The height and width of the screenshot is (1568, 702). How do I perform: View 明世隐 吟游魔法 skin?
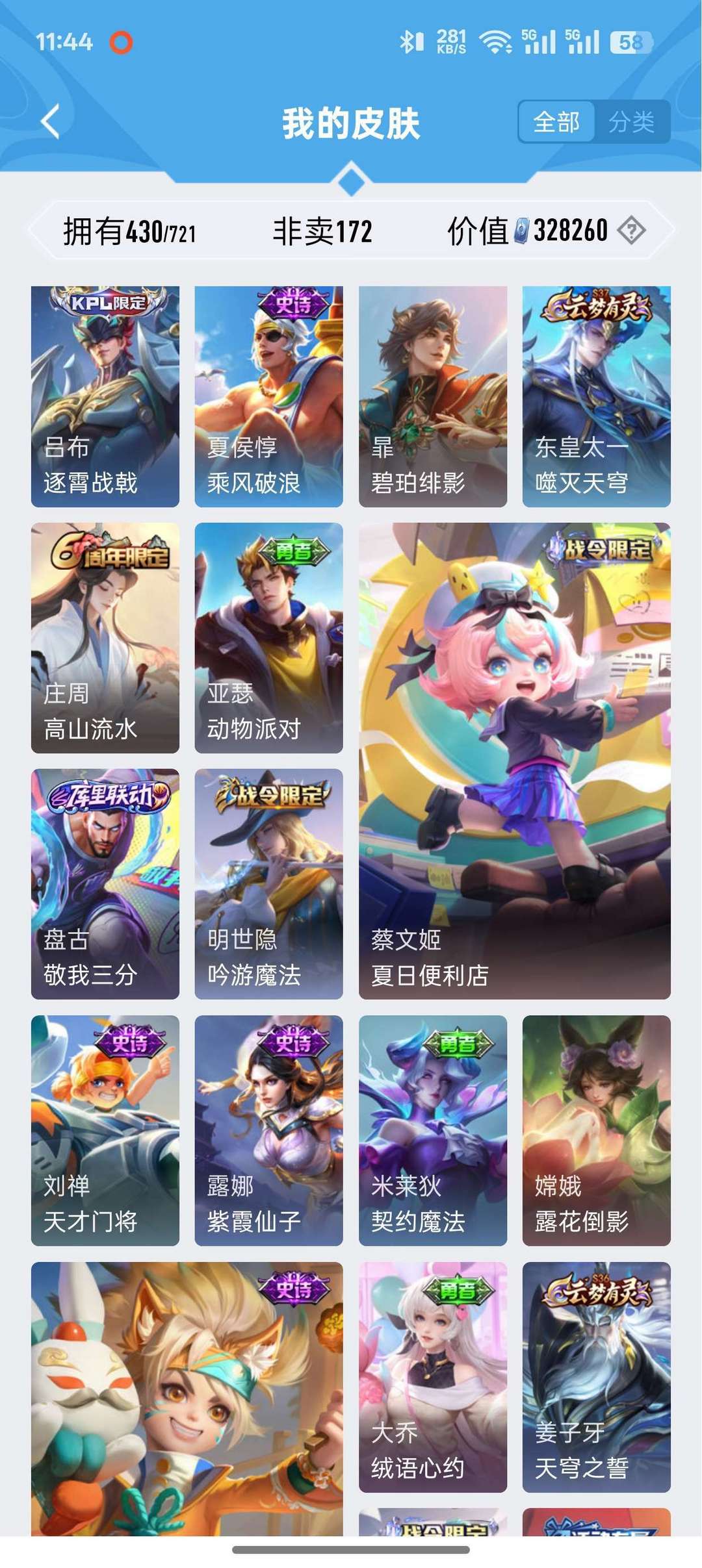click(268, 883)
